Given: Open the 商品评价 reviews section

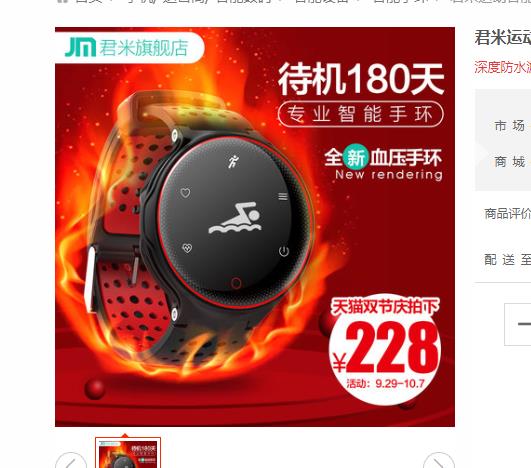Looking at the screenshot, I should 507,214.
